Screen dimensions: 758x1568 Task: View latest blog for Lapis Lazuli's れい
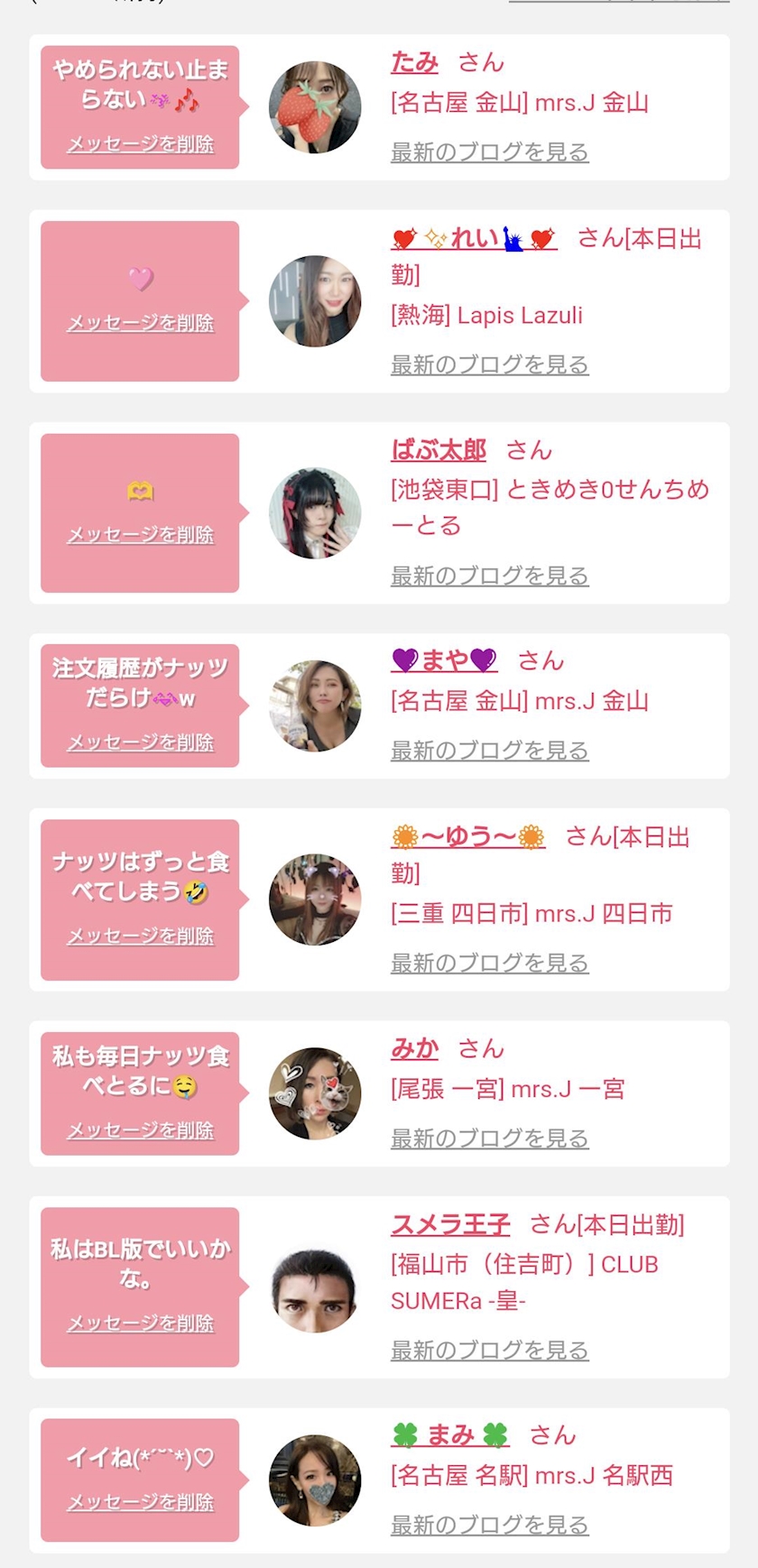(489, 365)
